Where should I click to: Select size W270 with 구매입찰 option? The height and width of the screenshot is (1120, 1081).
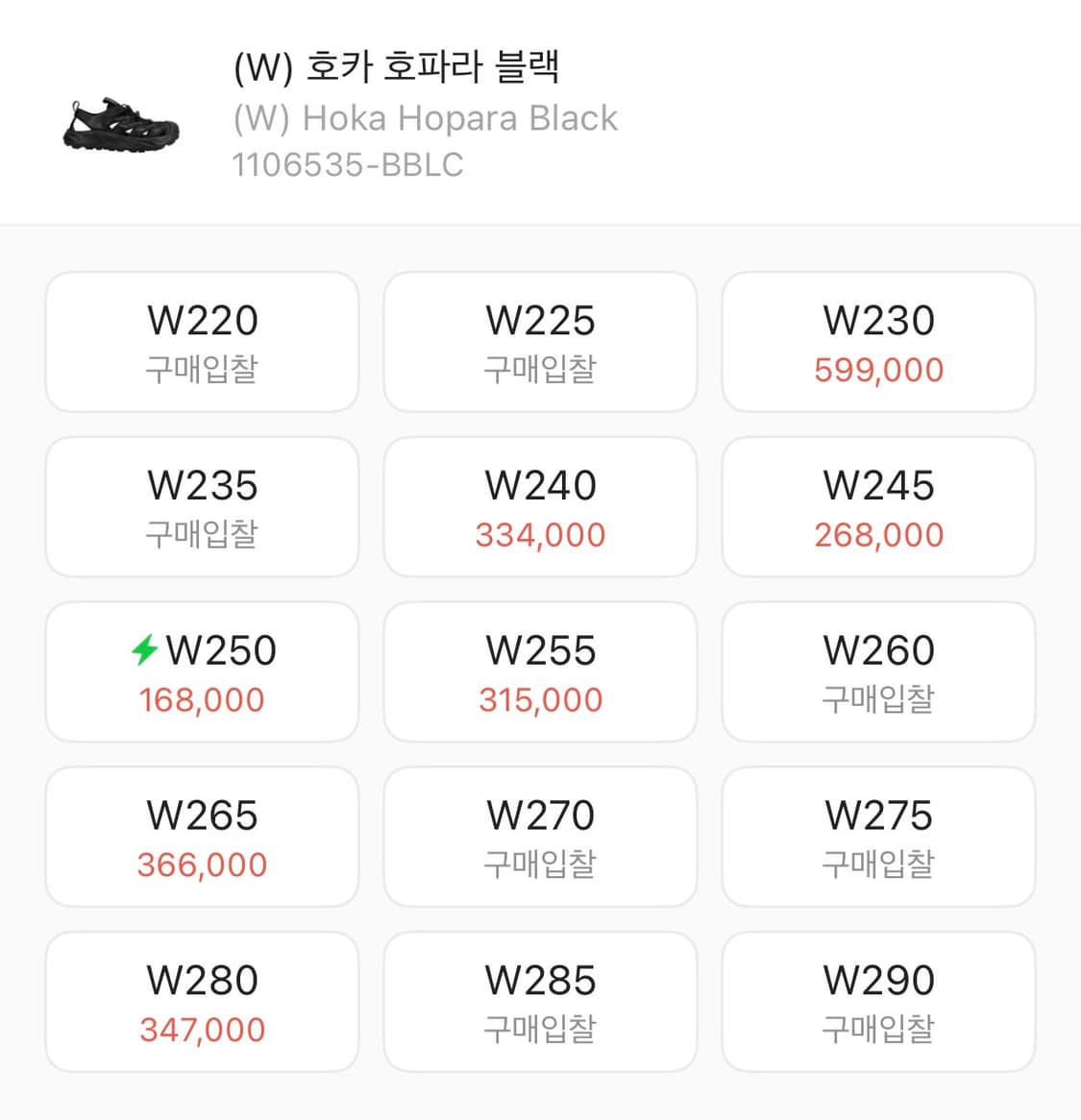pos(540,837)
